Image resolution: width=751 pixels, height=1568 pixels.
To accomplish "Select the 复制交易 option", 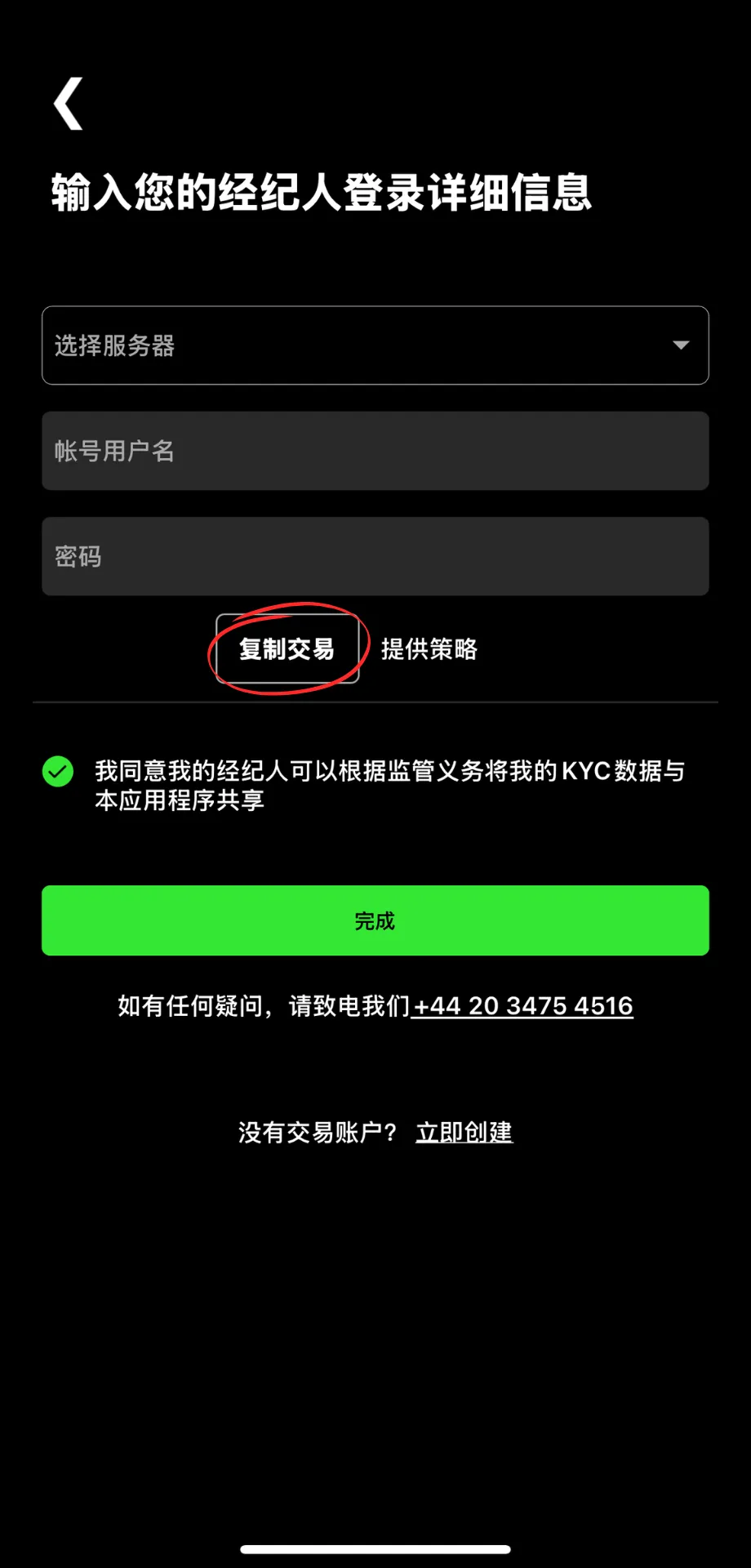I will 287,649.
